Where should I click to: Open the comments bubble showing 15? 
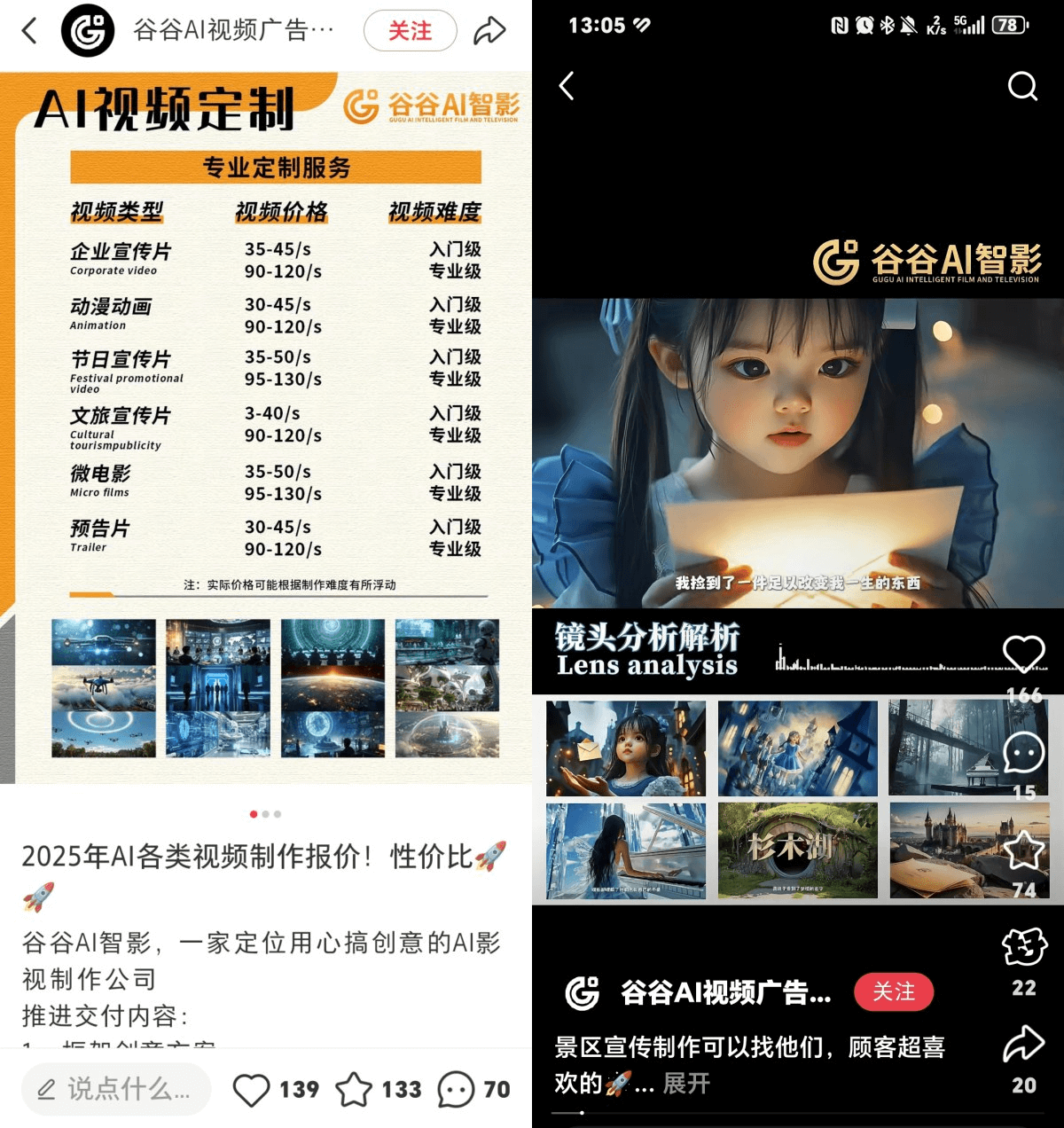point(1023,754)
